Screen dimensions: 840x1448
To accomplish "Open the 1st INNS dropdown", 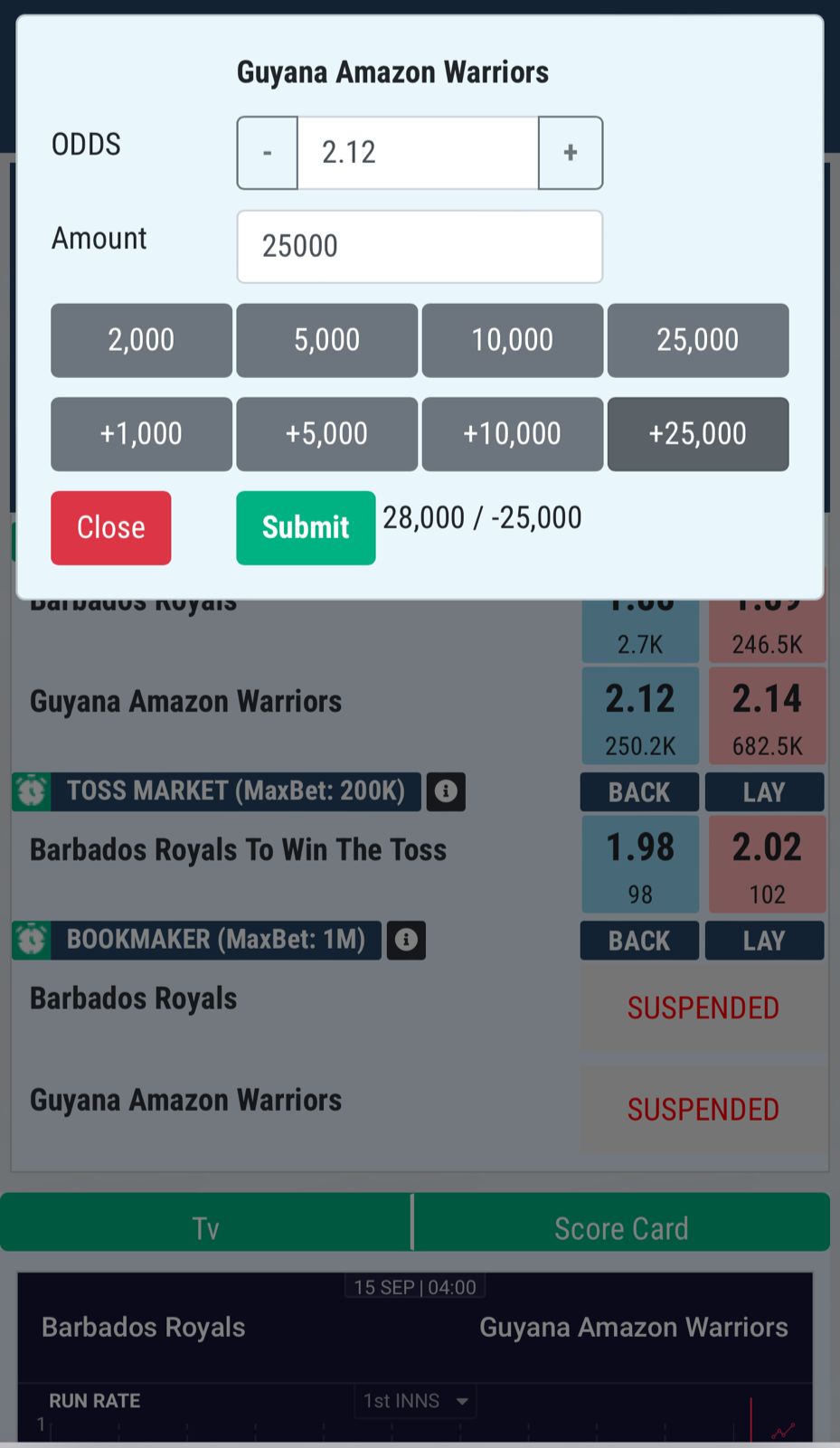I will (x=416, y=1401).
